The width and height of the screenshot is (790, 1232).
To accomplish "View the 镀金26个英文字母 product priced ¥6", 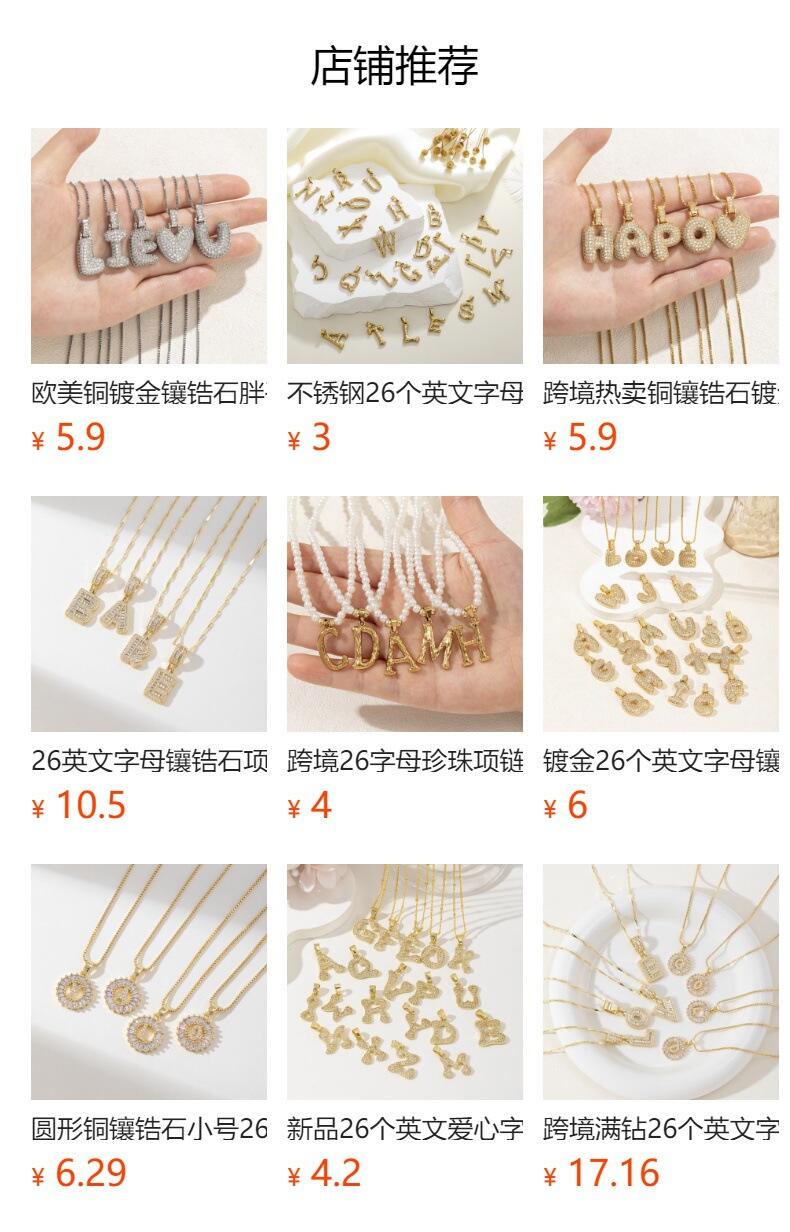I will [660, 614].
